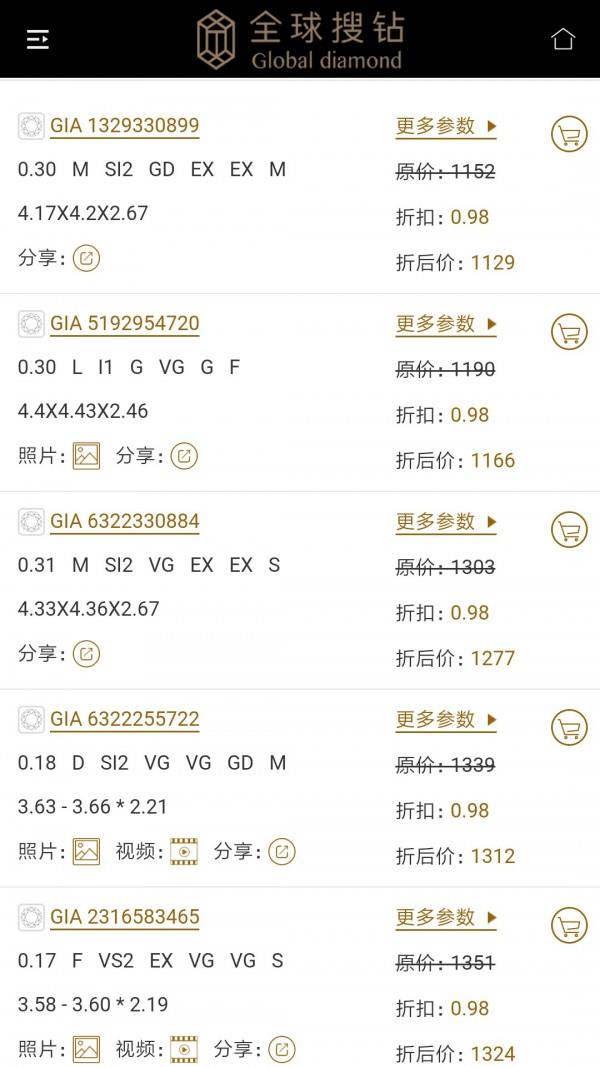Add GIA 6322255722 to cart
600x1067 pixels.
tap(569, 727)
